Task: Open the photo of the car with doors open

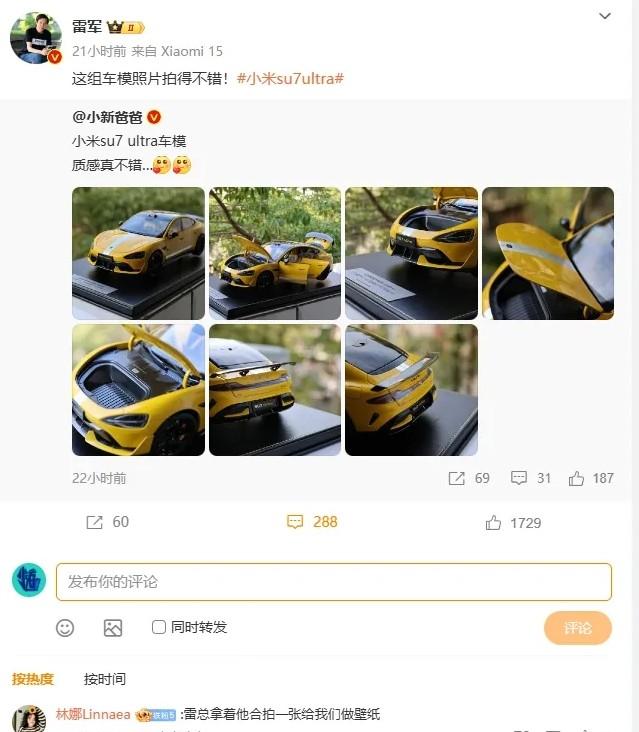Action: (x=274, y=253)
